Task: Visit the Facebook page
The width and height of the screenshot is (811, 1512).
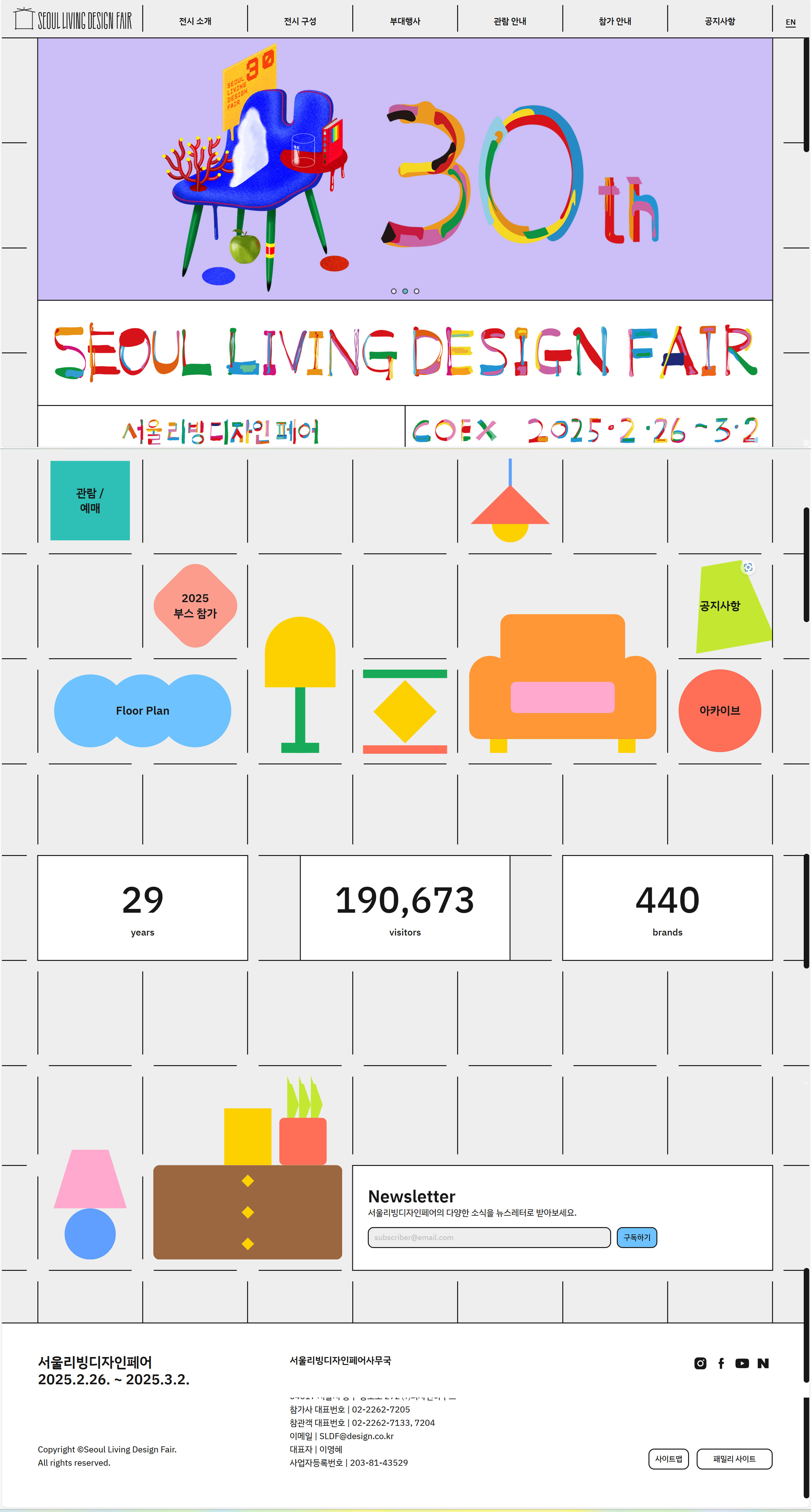Action: 721,1363
